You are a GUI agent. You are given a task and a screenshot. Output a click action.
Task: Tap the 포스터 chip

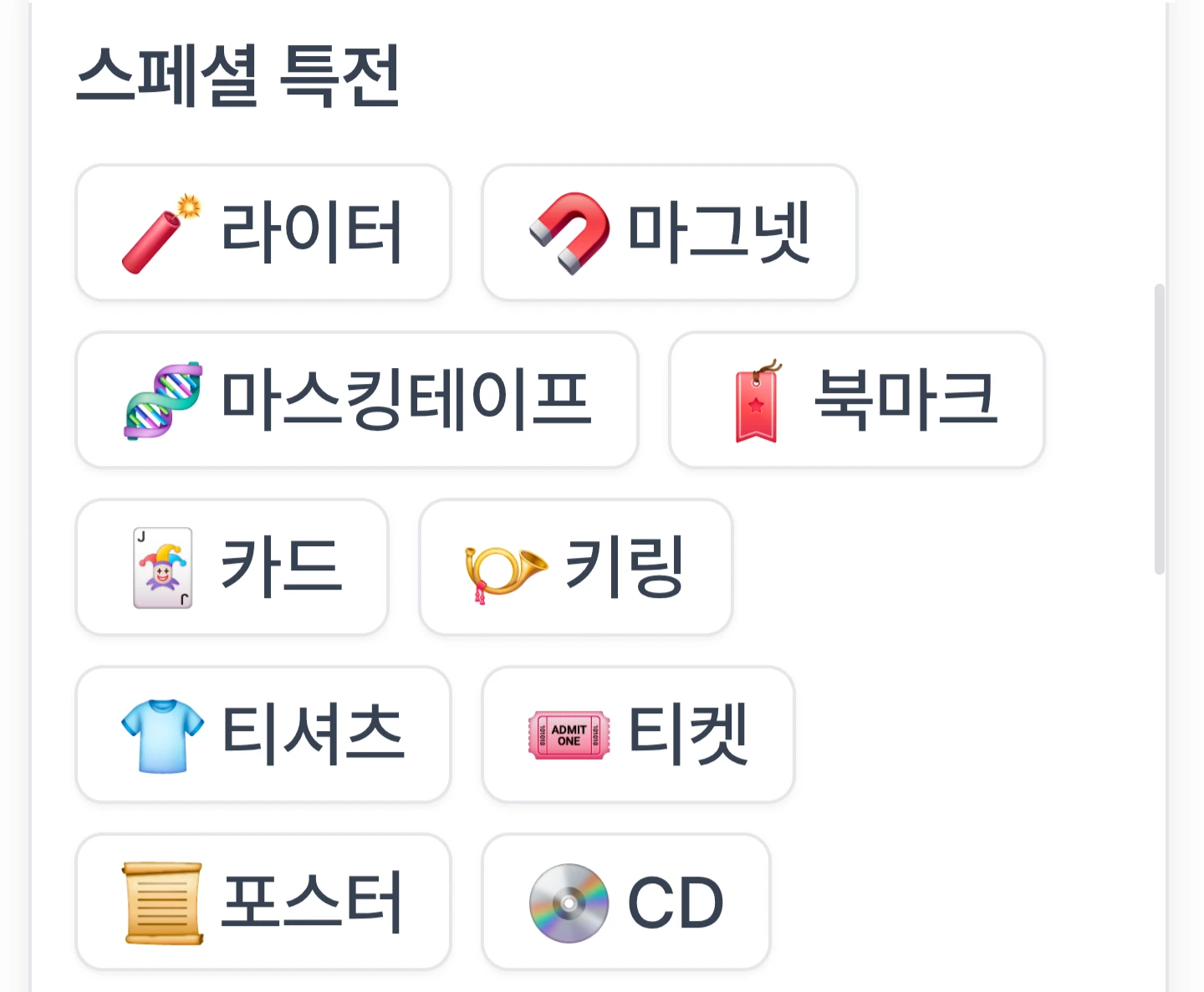click(x=263, y=902)
